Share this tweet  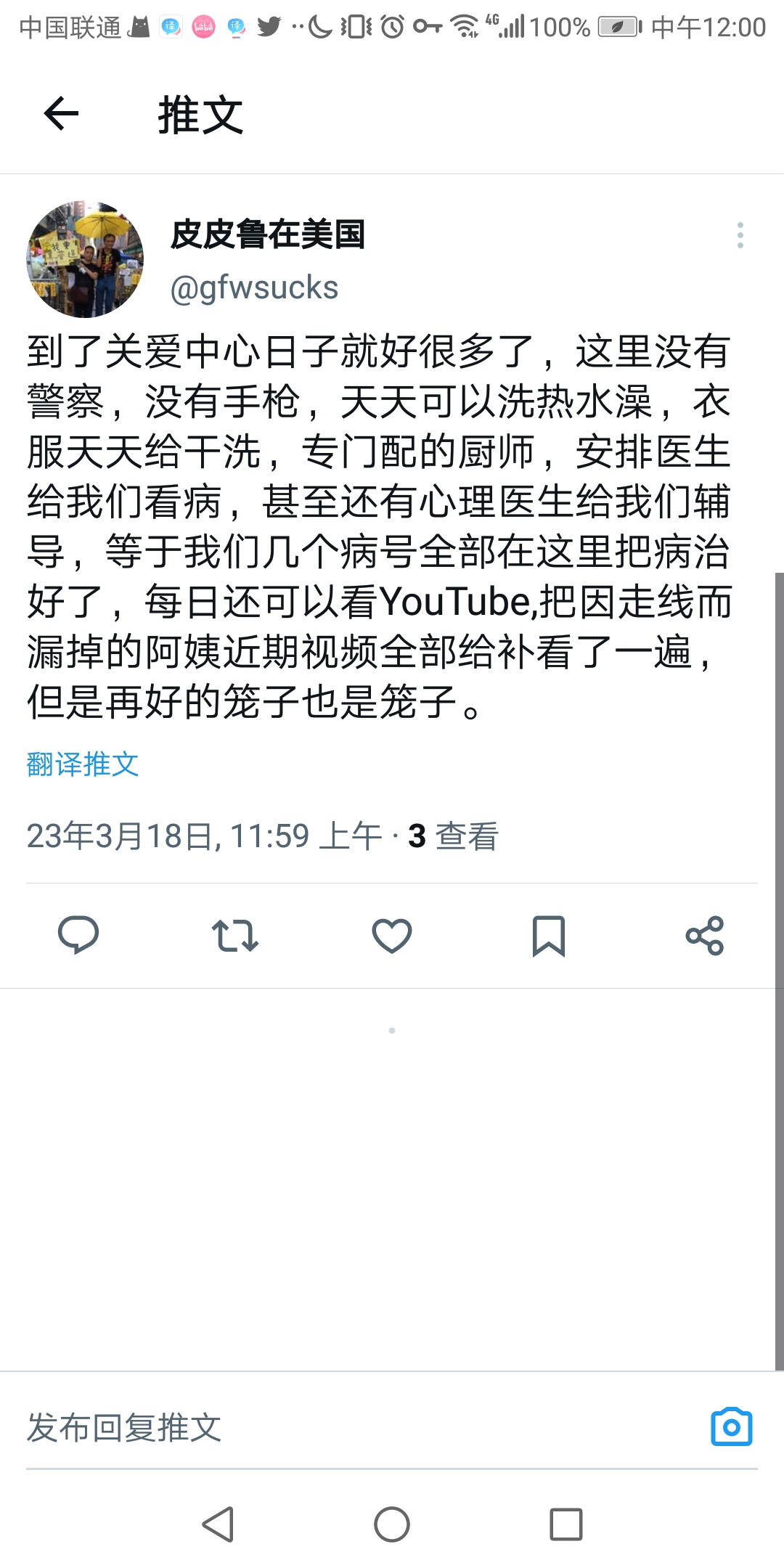pyautogui.click(x=705, y=935)
